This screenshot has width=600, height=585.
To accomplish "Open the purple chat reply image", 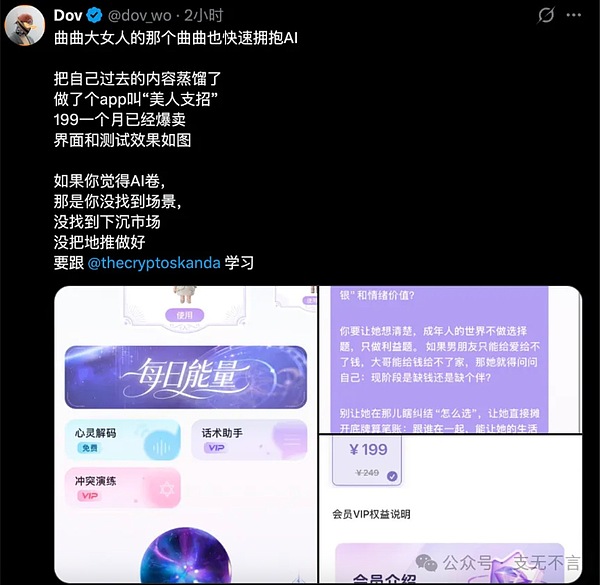I will point(448,358).
